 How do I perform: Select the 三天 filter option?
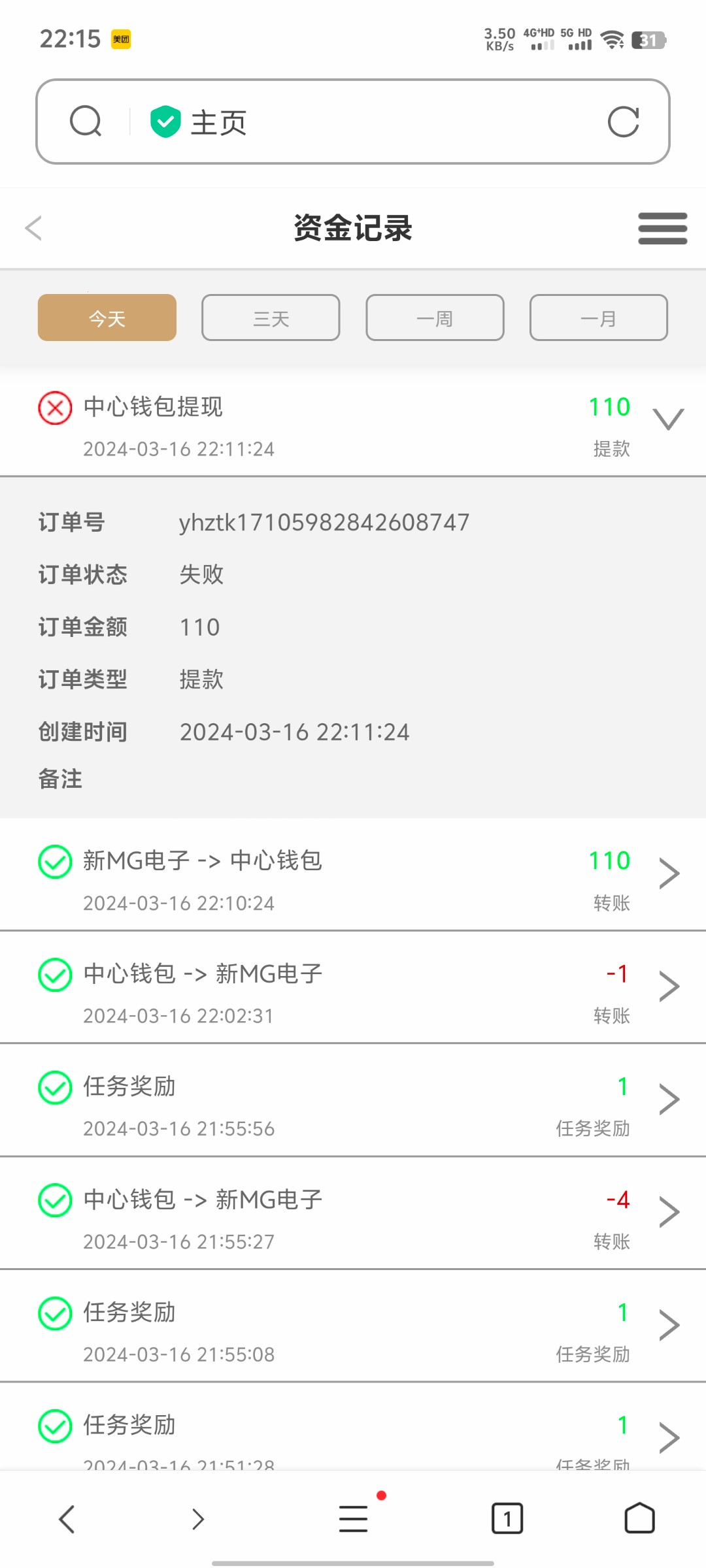271,318
